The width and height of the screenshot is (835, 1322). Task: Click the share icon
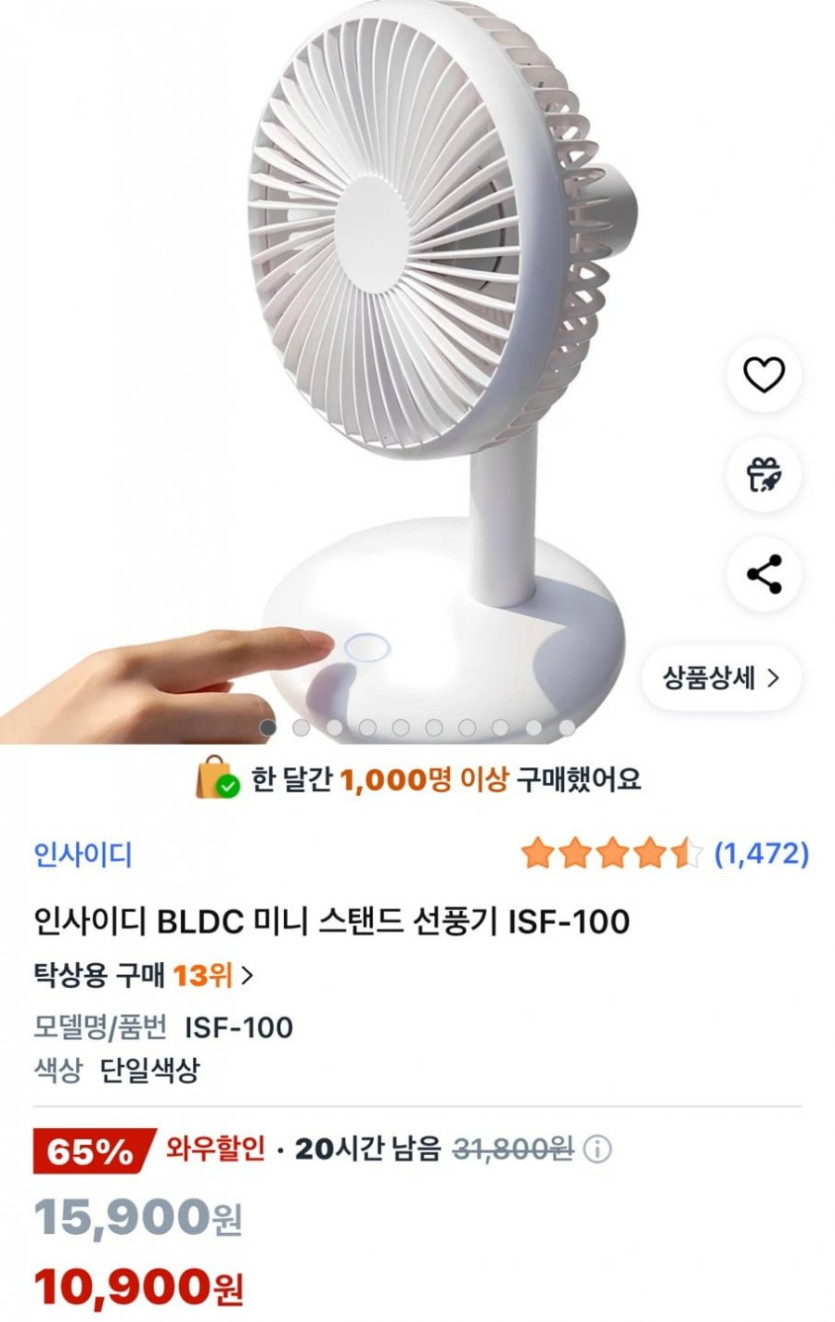click(763, 572)
